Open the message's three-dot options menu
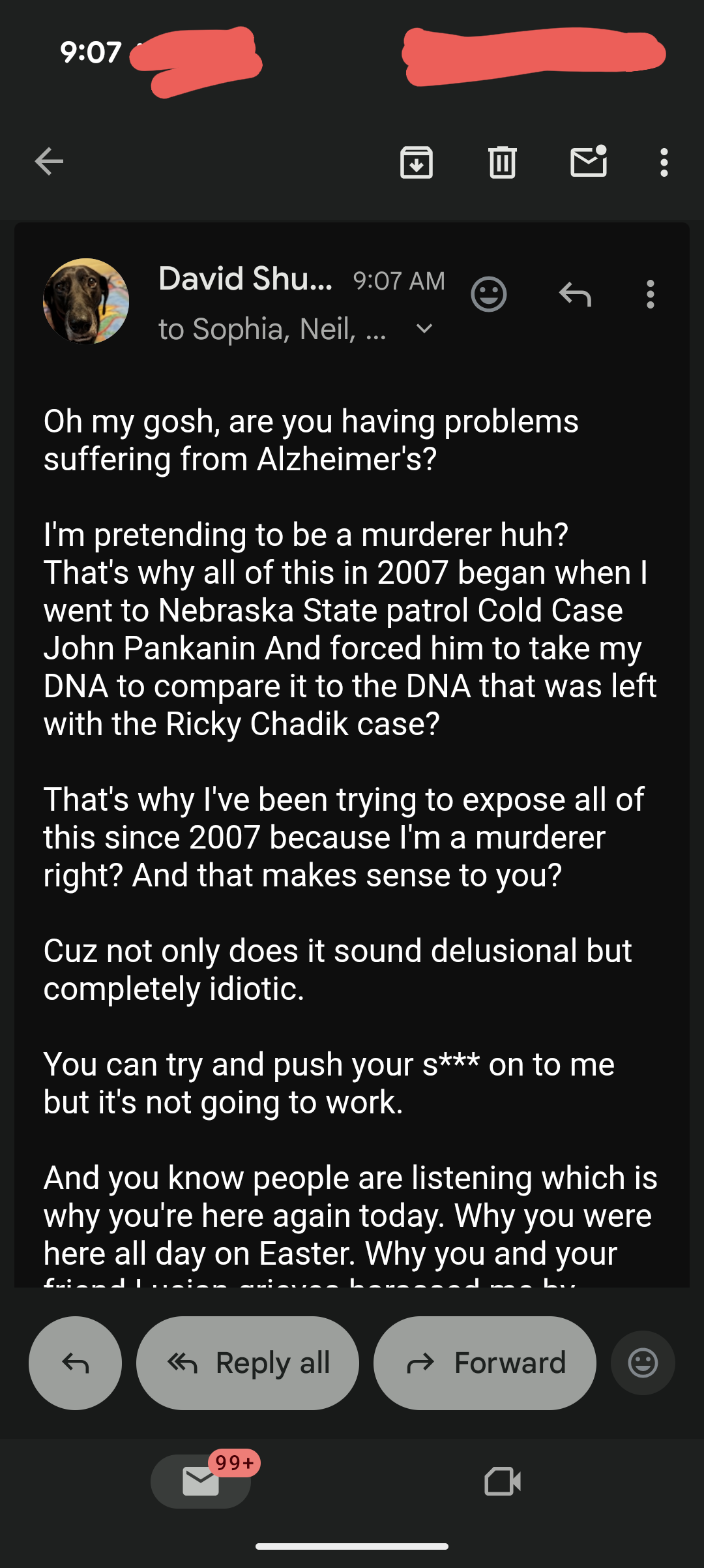This screenshot has width=704, height=1568. 650,295
